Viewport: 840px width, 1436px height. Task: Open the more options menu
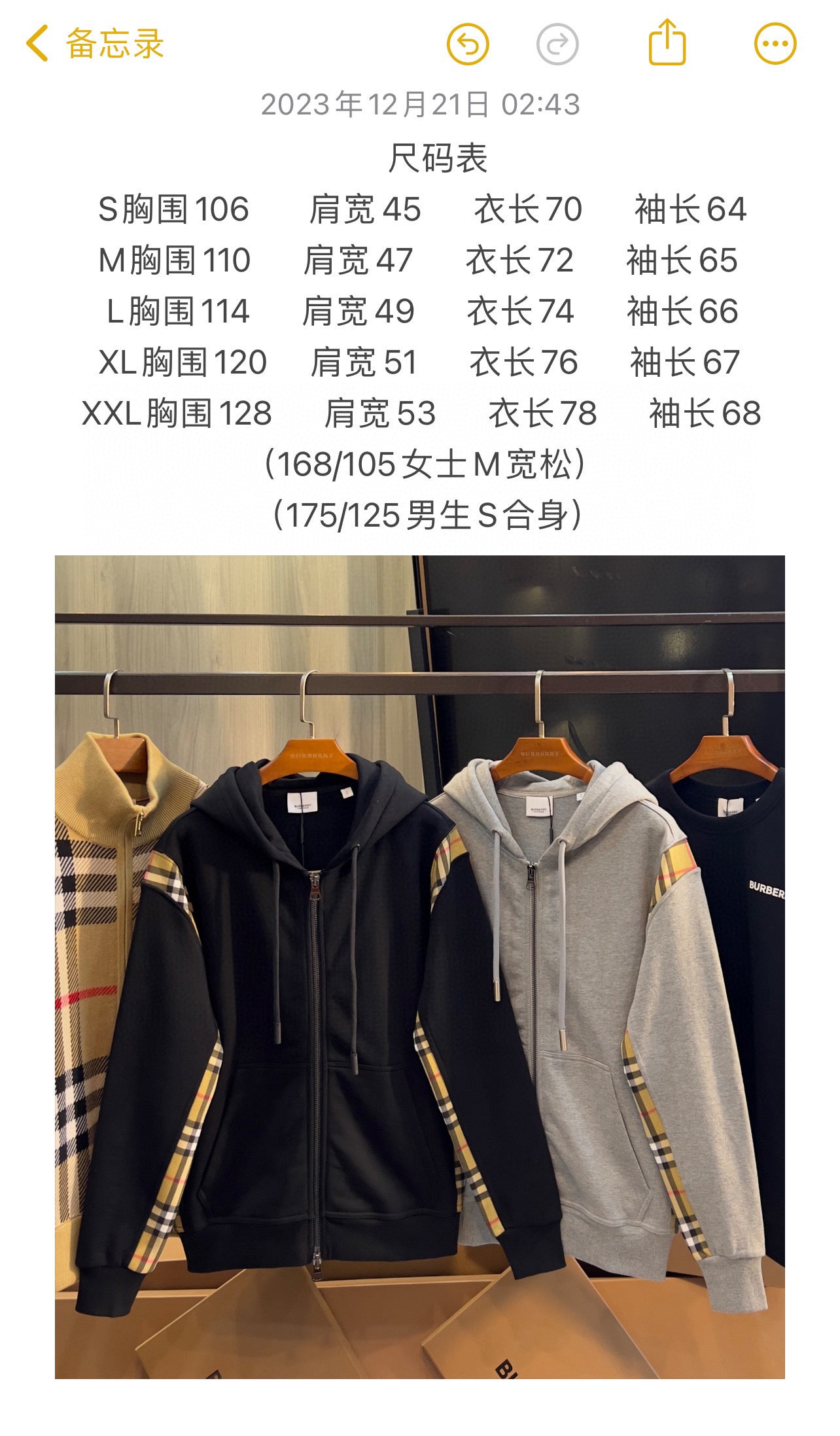click(775, 44)
